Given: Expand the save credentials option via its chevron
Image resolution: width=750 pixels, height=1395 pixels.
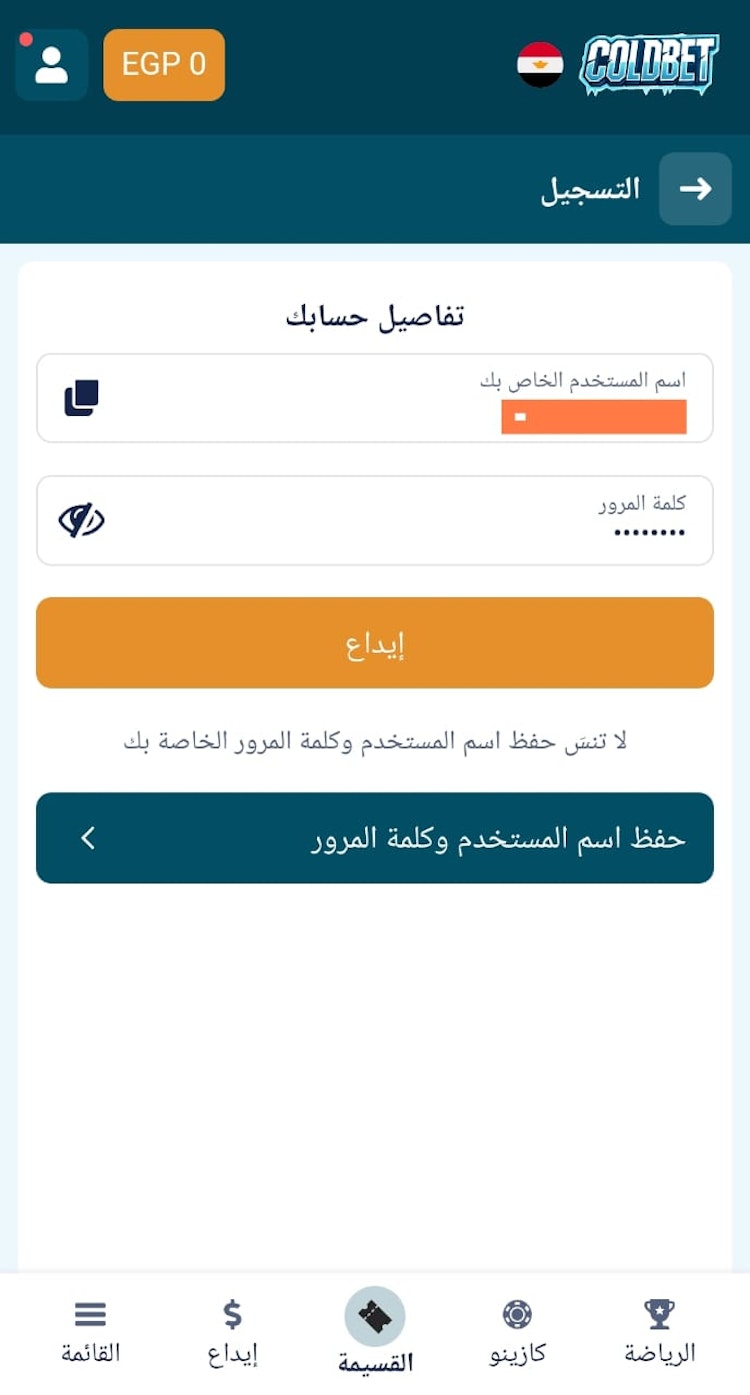Looking at the screenshot, I should pos(88,838).
